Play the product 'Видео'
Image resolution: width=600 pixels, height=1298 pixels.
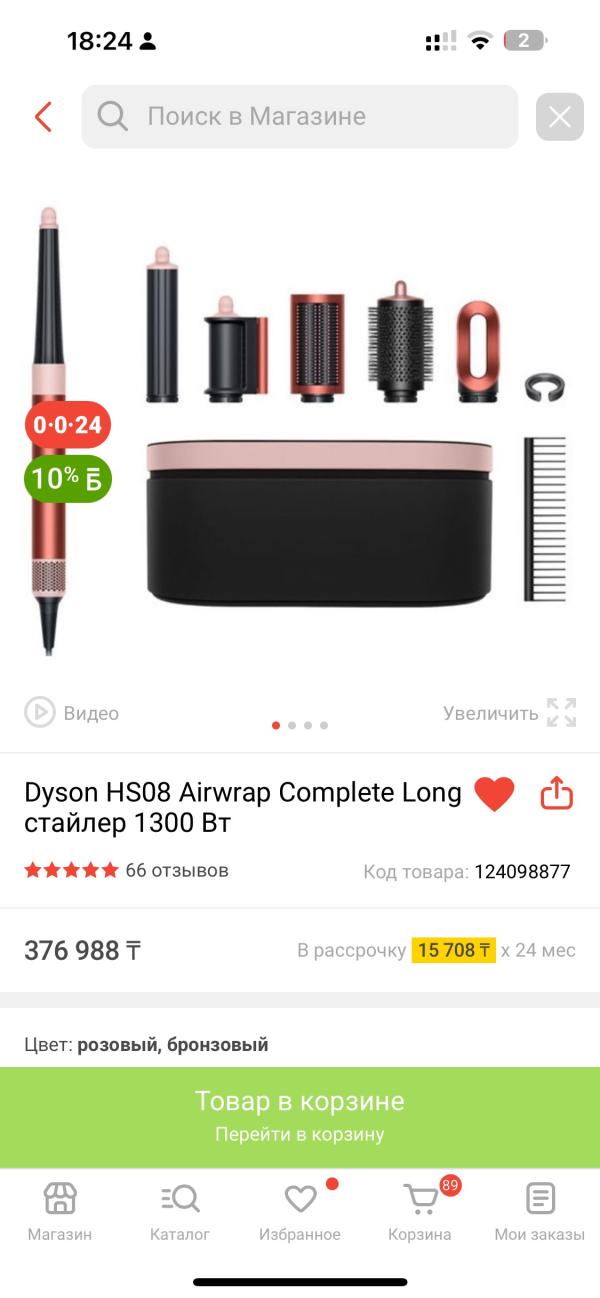point(72,713)
